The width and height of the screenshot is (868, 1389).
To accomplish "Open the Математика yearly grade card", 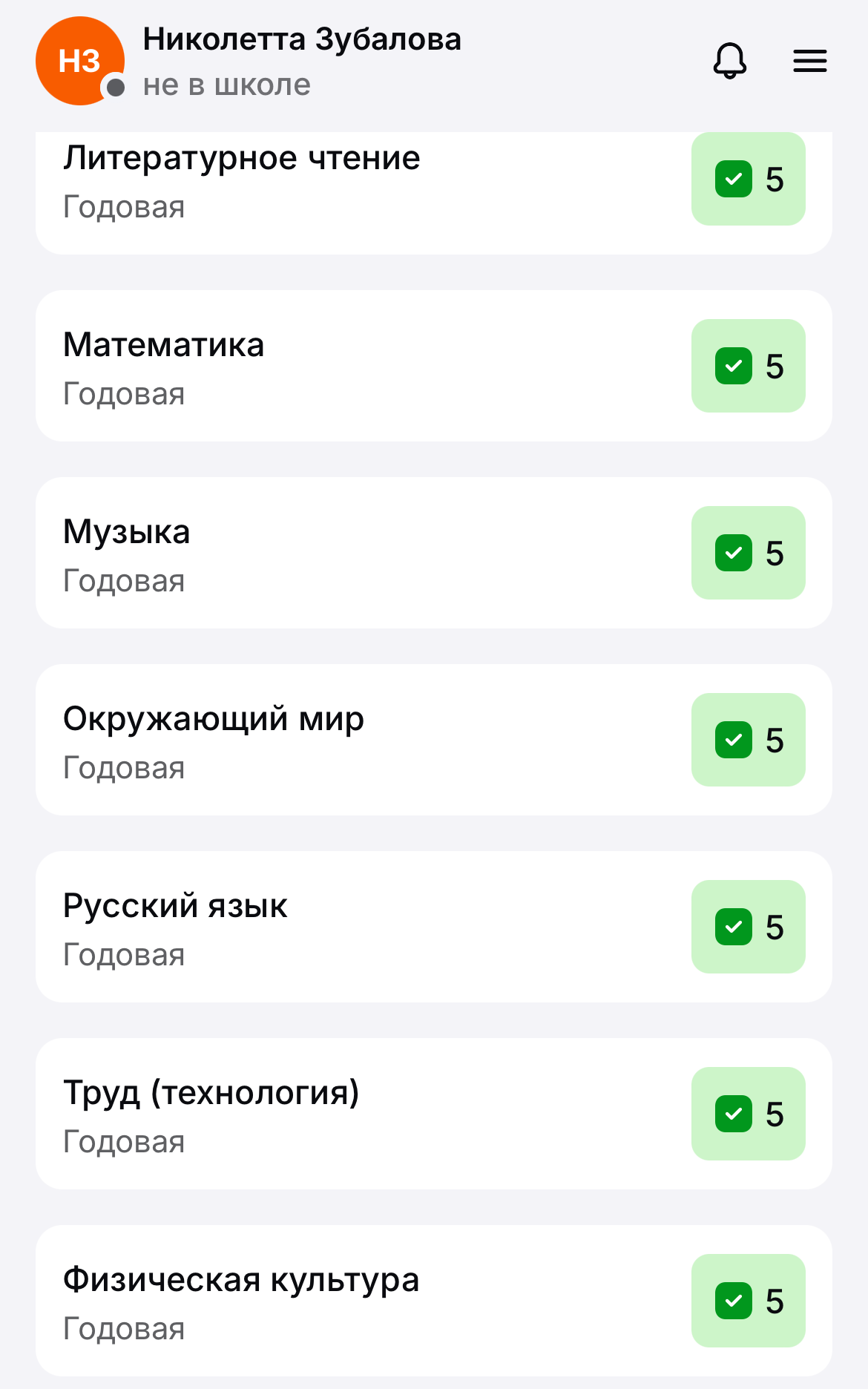I will (434, 366).
